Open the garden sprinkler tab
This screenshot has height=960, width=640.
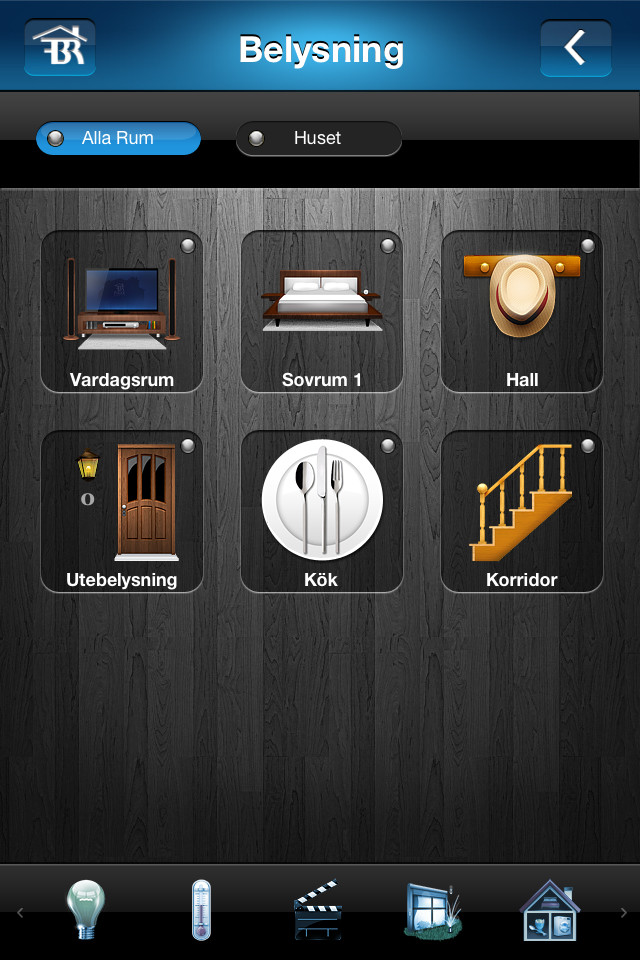coord(434,910)
